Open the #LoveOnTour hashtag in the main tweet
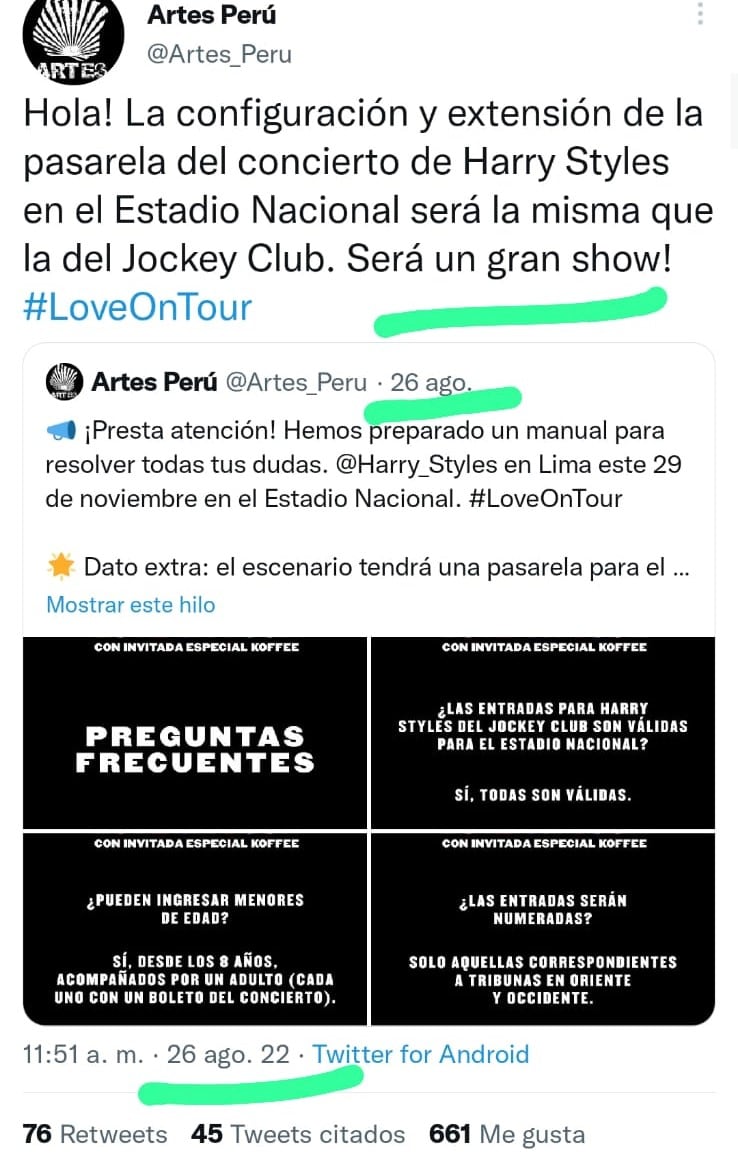Viewport: 738px width, 1162px height. click(x=137, y=306)
